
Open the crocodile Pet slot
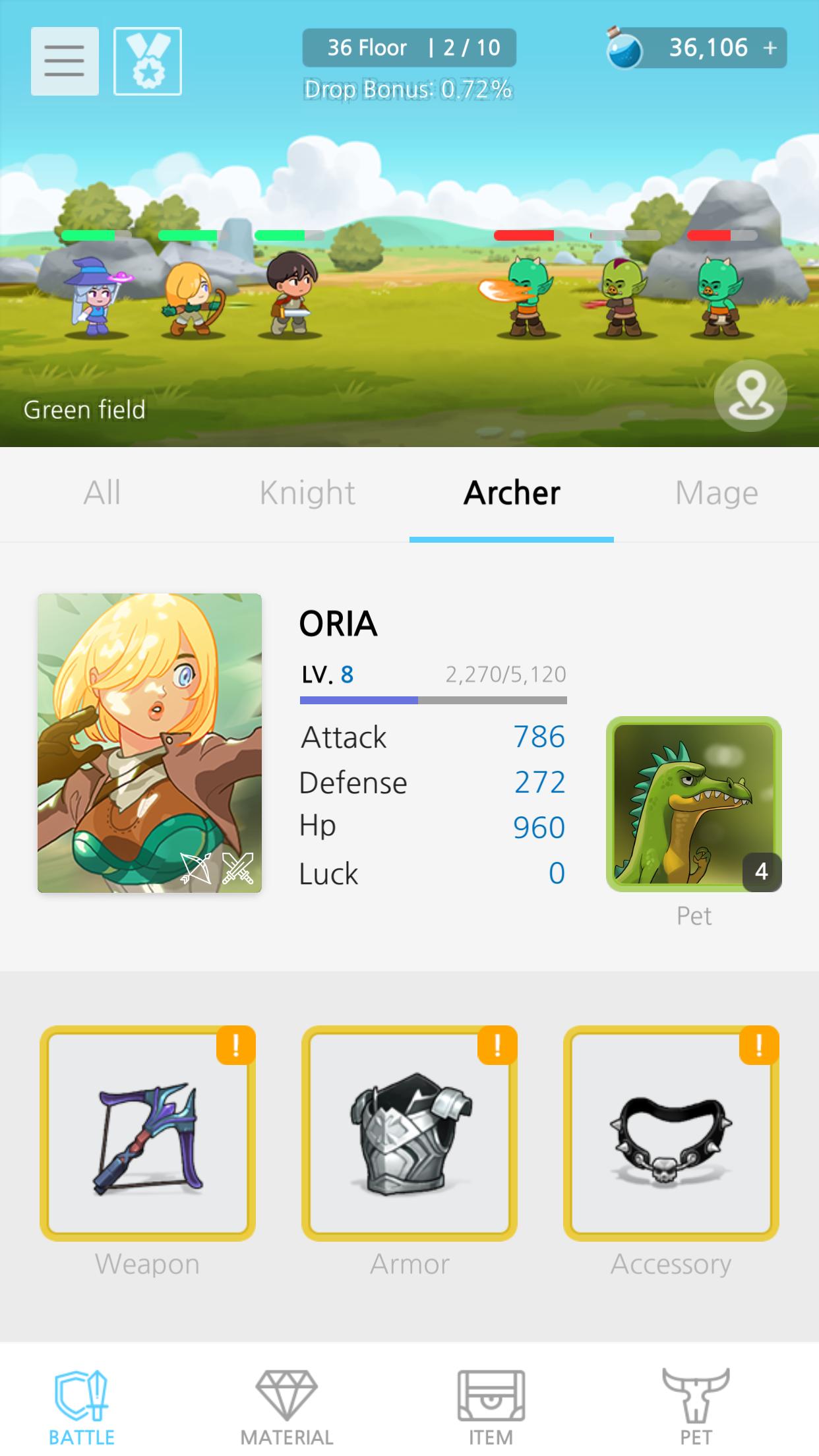pos(694,804)
